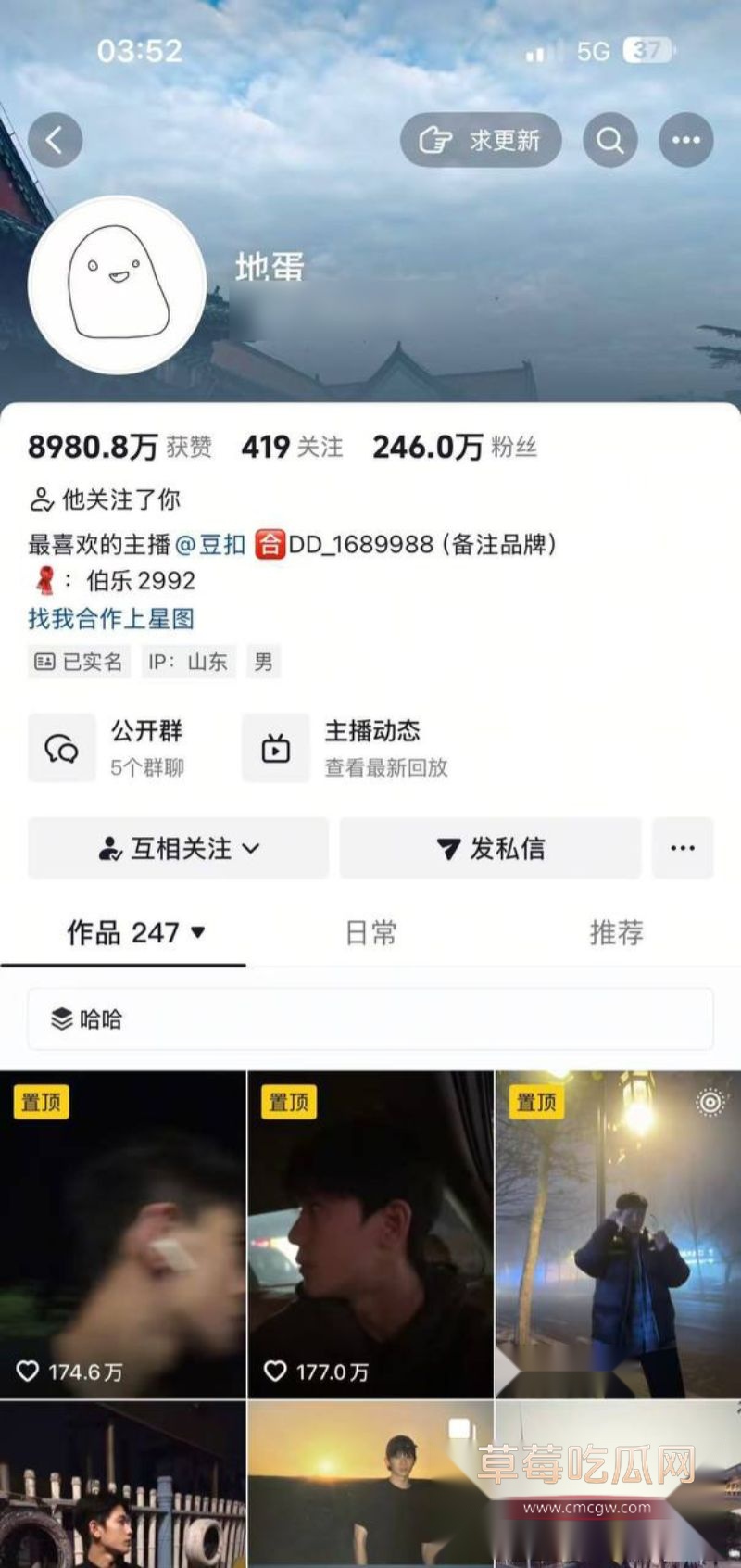The height and width of the screenshot is (1568, 741).
Task: Collapse the 哈哈 works collection
Action: (102, 1018)
